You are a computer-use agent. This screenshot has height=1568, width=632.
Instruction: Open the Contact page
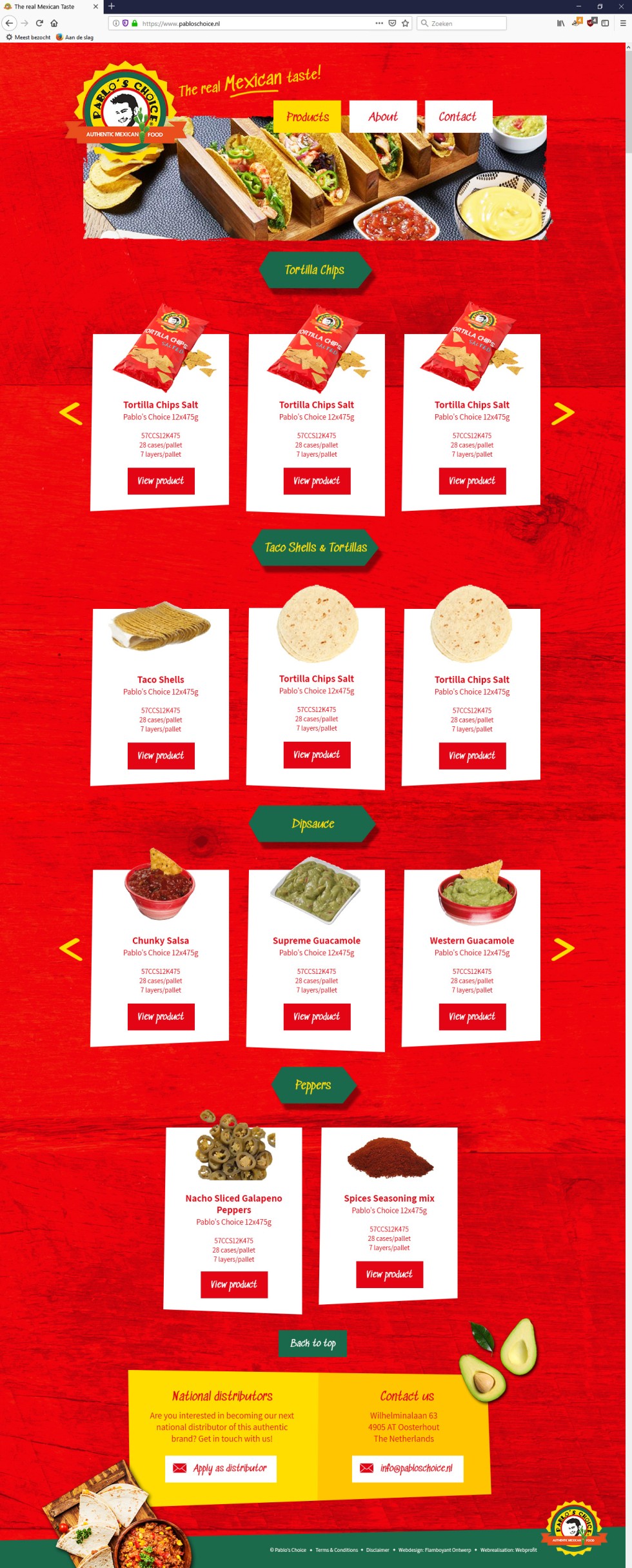[x=458, y=117]
